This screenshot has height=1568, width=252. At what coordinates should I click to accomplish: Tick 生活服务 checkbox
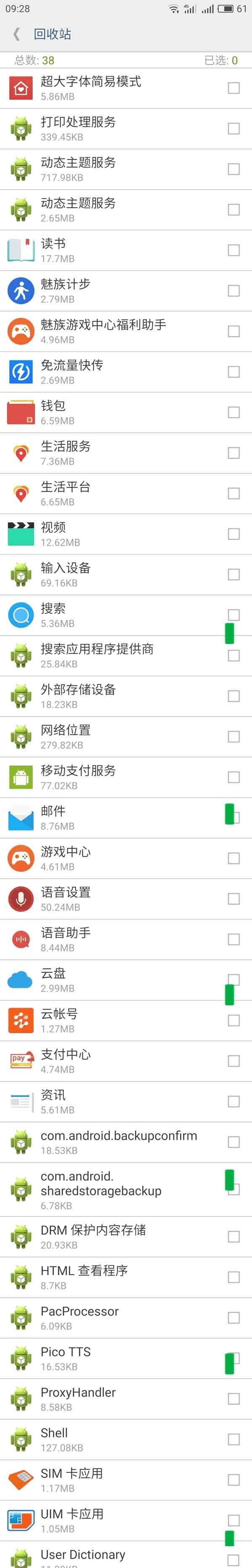coord(233,453)
